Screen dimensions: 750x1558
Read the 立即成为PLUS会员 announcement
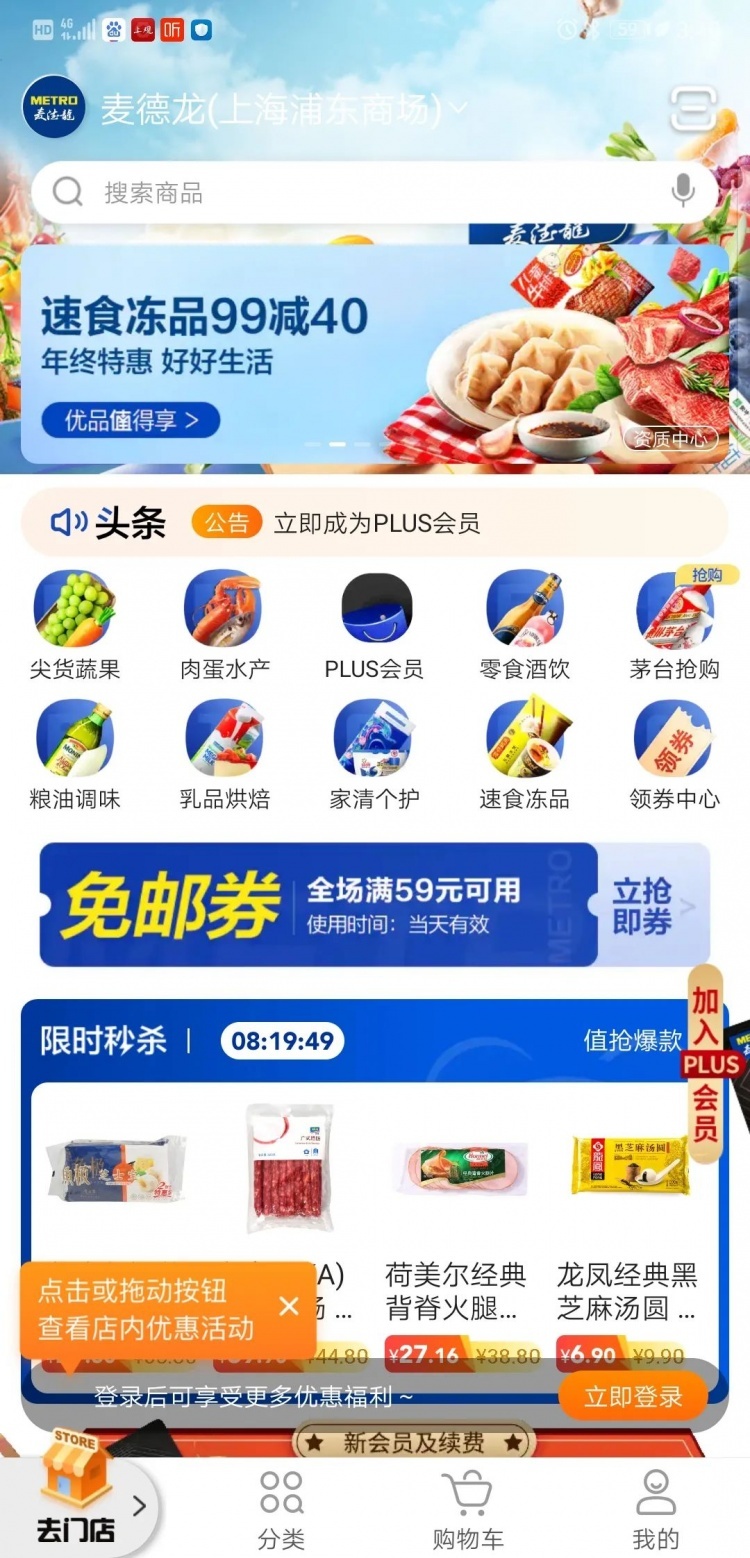[377, 523]
